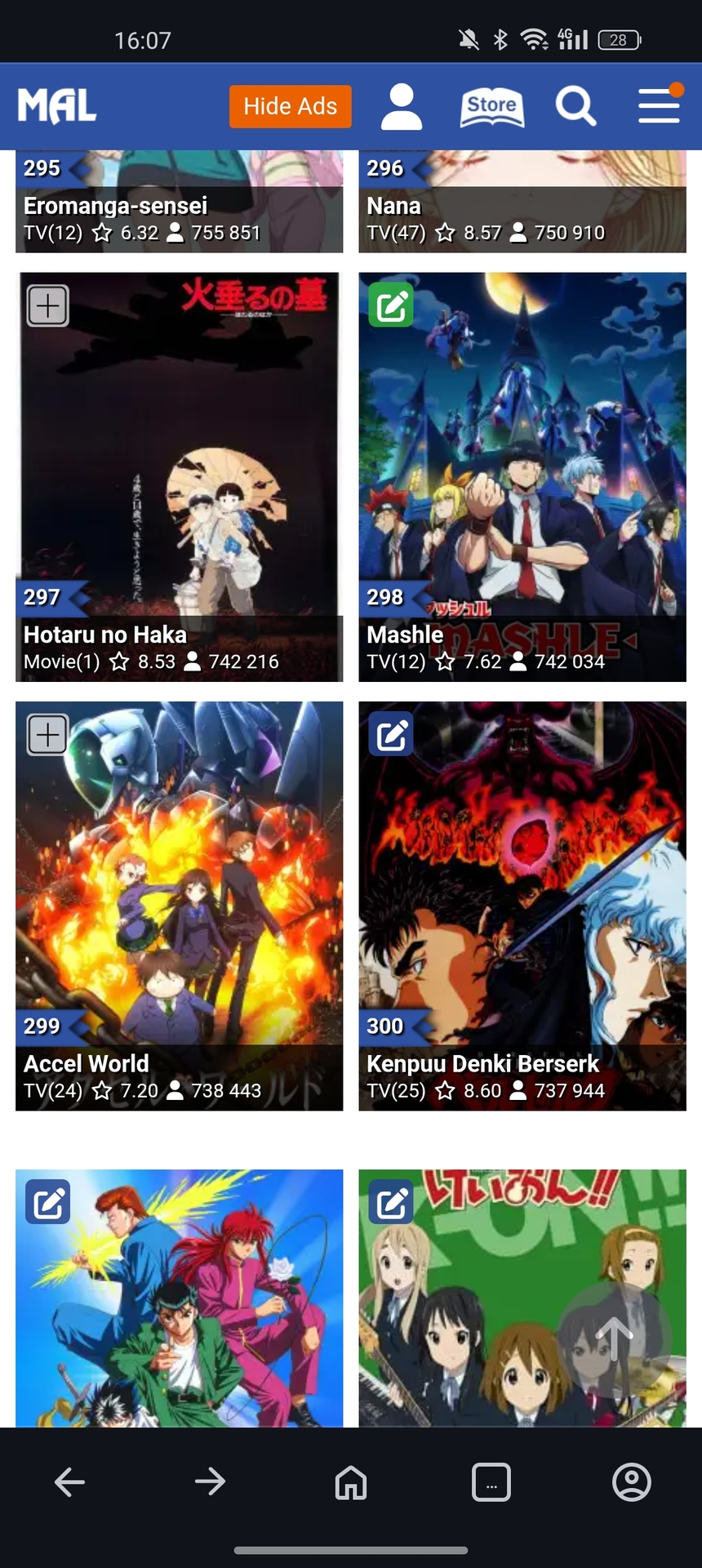Viewport: 702px width, 1568px height.
Task: Open the Hotaru no Haka card
Action: pos(179,490)
